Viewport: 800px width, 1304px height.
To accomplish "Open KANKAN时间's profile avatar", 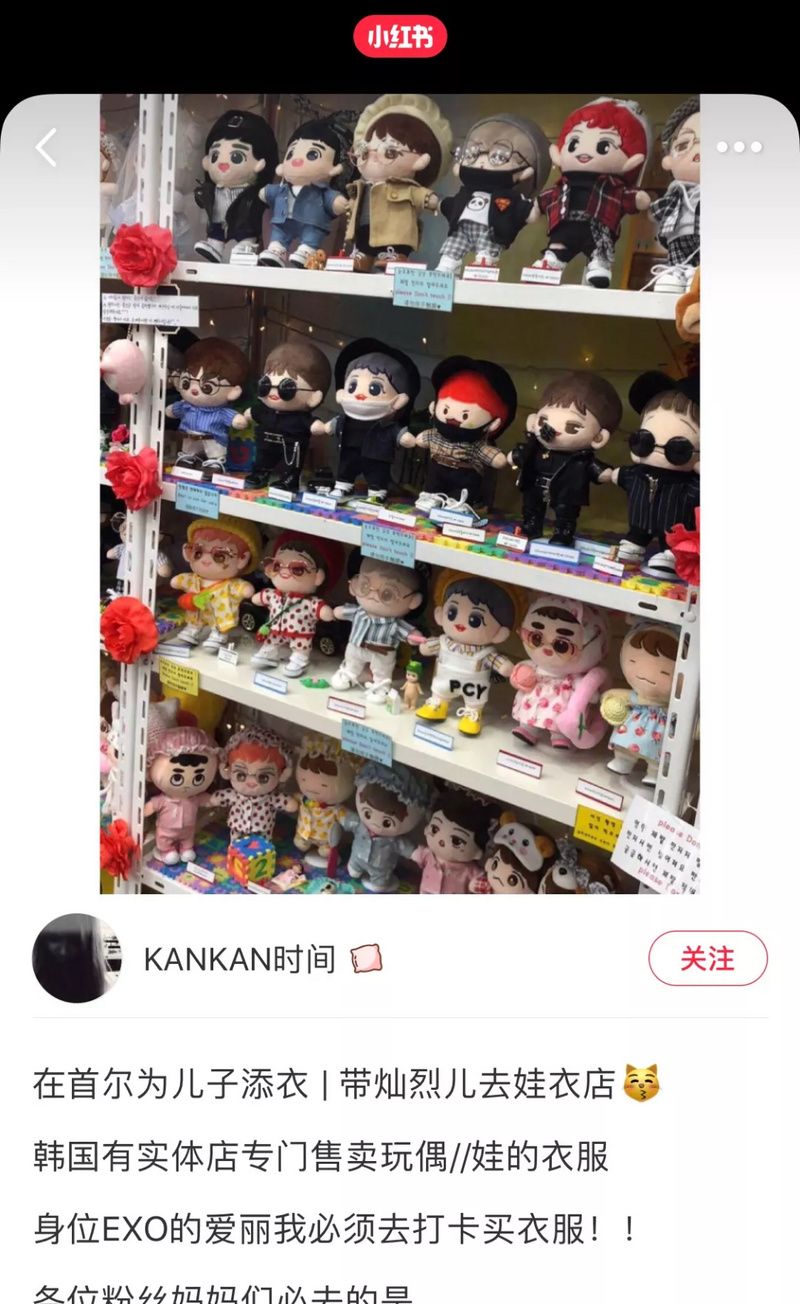I will point(77,958).
